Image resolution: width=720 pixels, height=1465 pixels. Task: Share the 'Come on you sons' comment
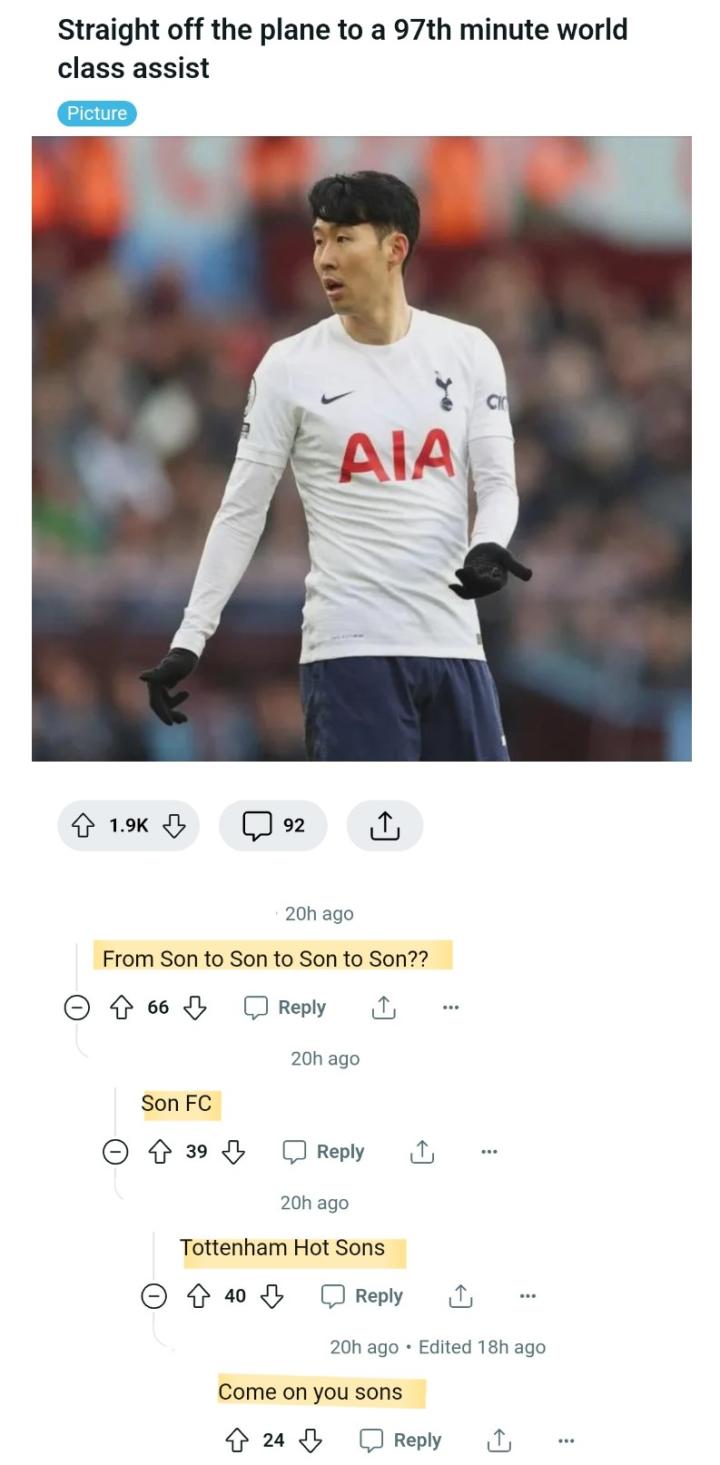click(x=498, y=1440)
